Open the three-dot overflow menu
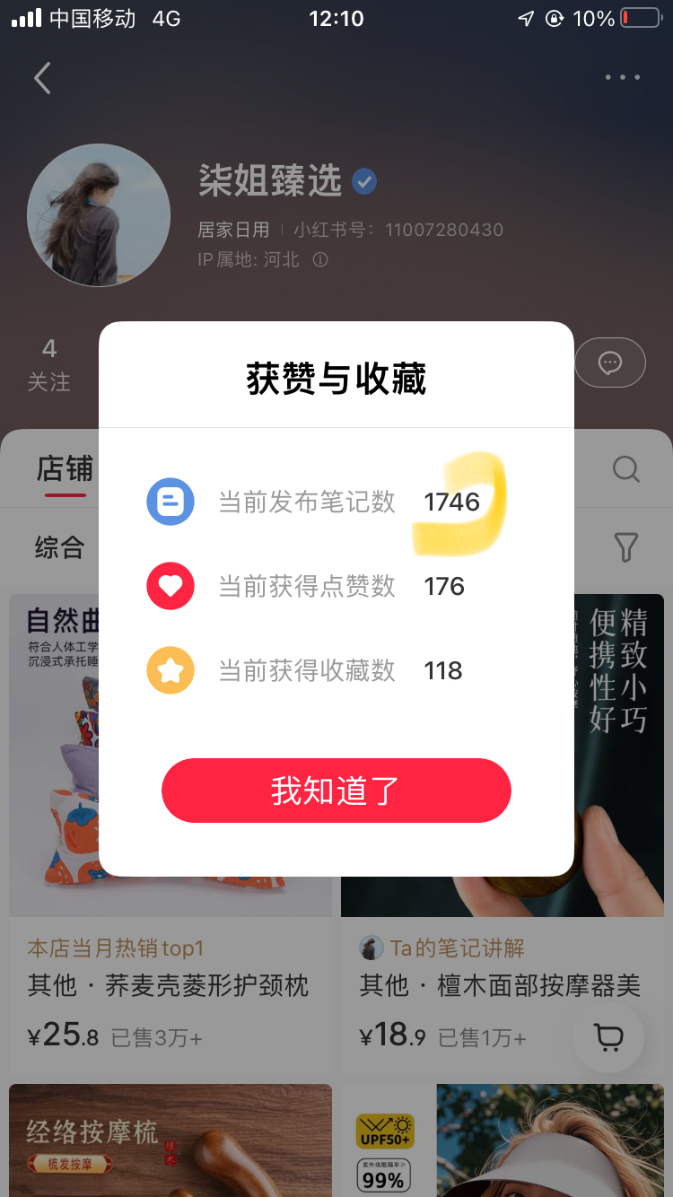 pyautogui.click(x=622, y=78)
